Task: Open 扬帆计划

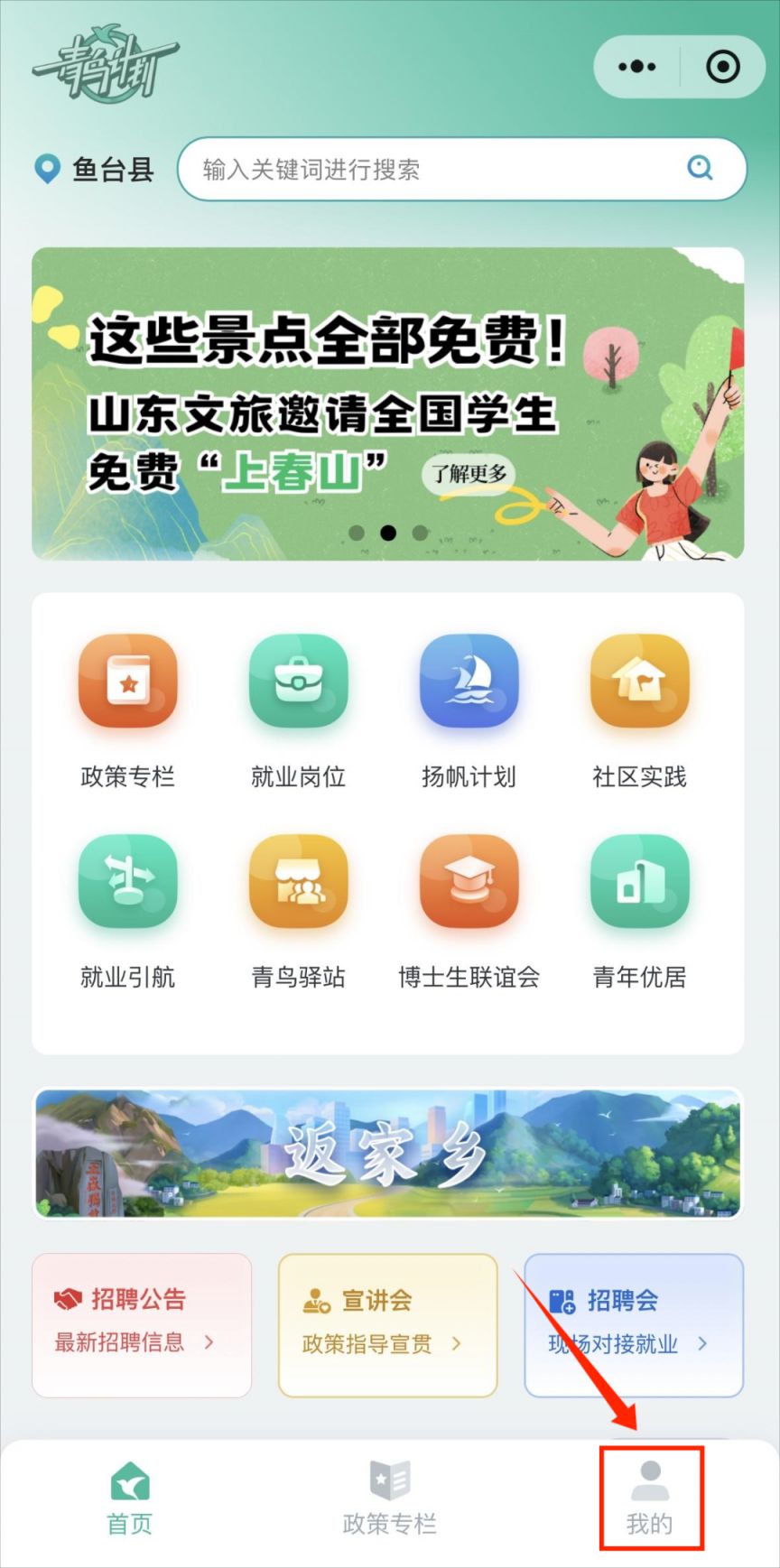Action: coord(469,710)
